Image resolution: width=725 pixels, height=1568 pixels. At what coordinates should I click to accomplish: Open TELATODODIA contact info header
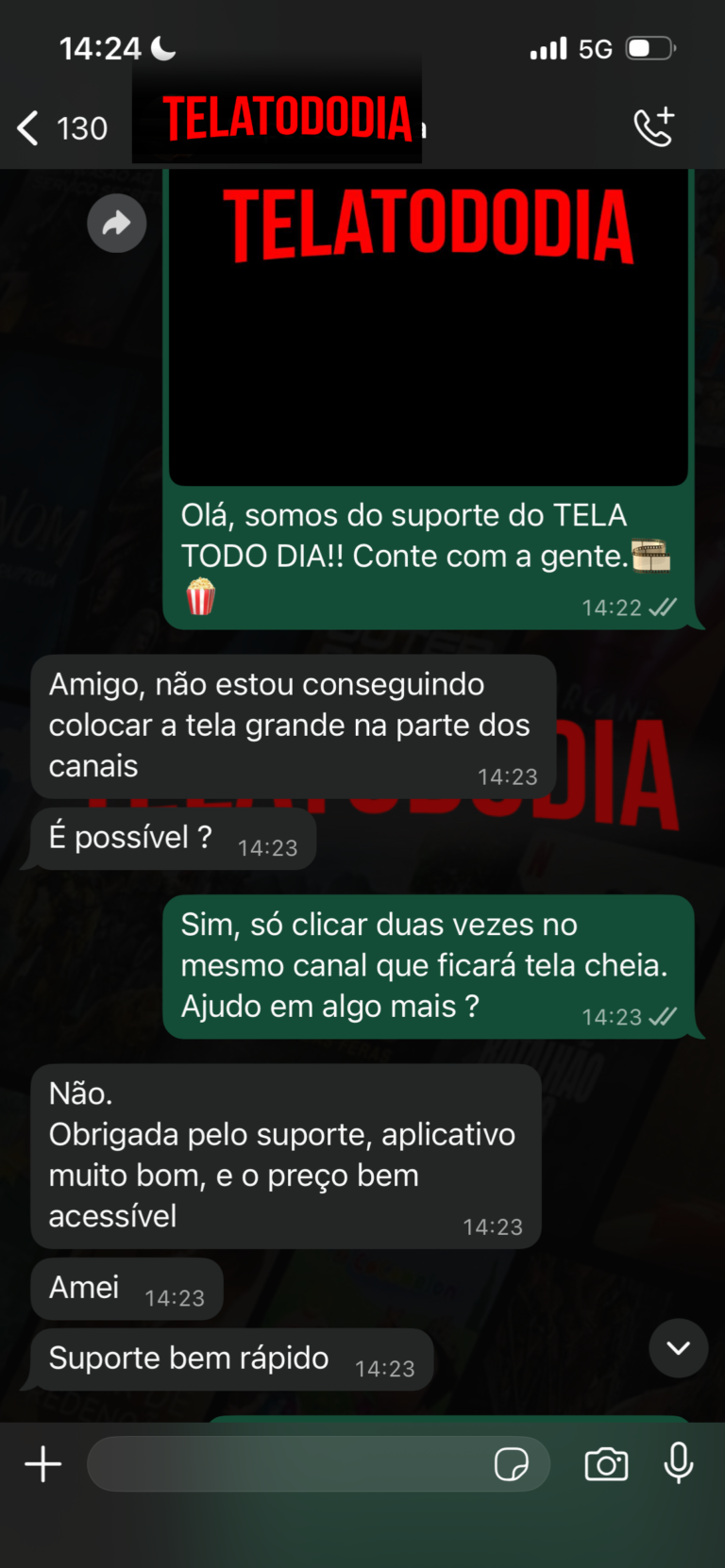(283, 118)
